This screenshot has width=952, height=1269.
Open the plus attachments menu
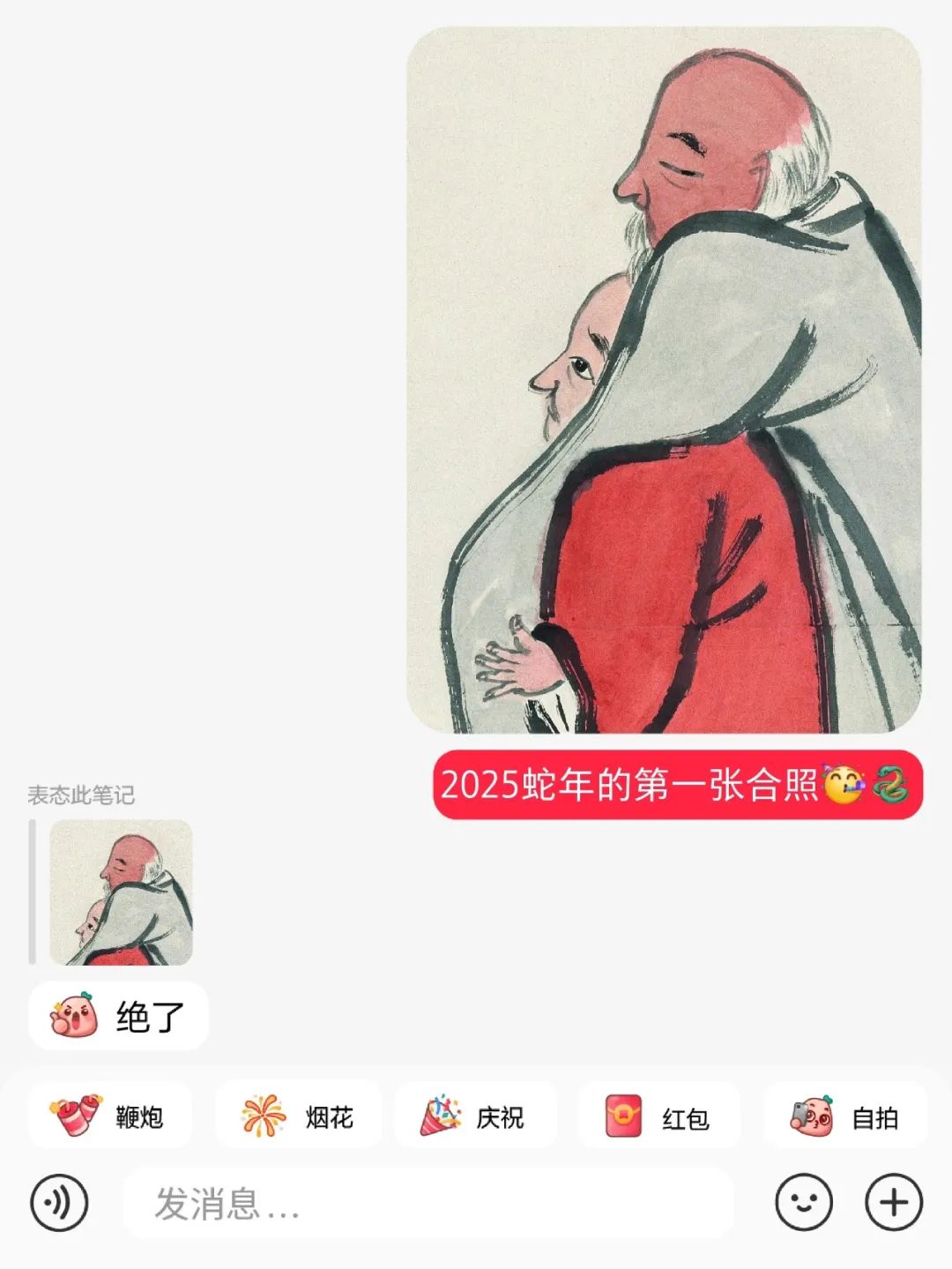coord(894,1203)
